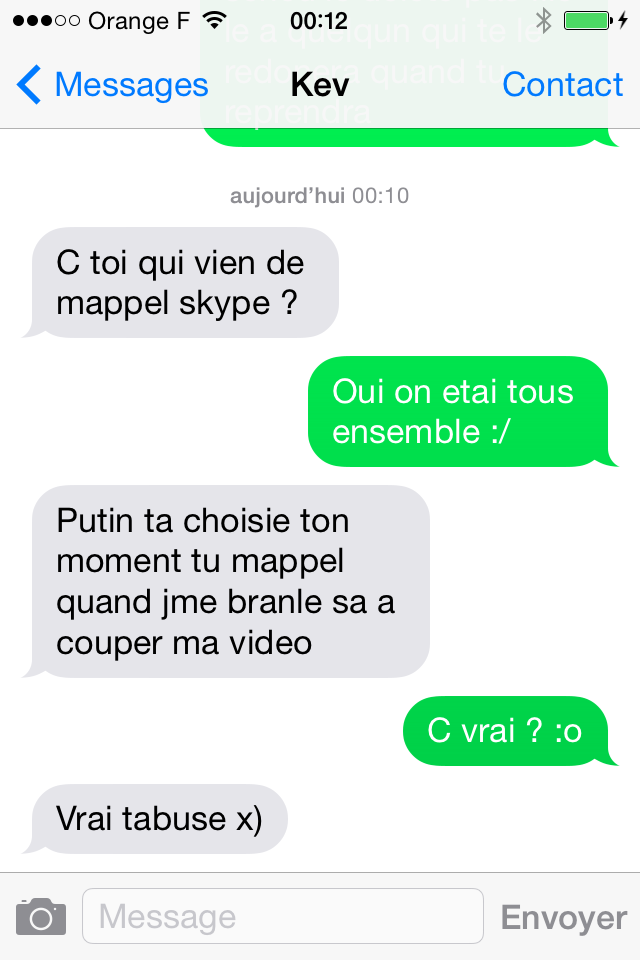Tap the Envoyer send button
Image resolution: width=640 pixels, height=960 pixels.
[x=563, y=917]
